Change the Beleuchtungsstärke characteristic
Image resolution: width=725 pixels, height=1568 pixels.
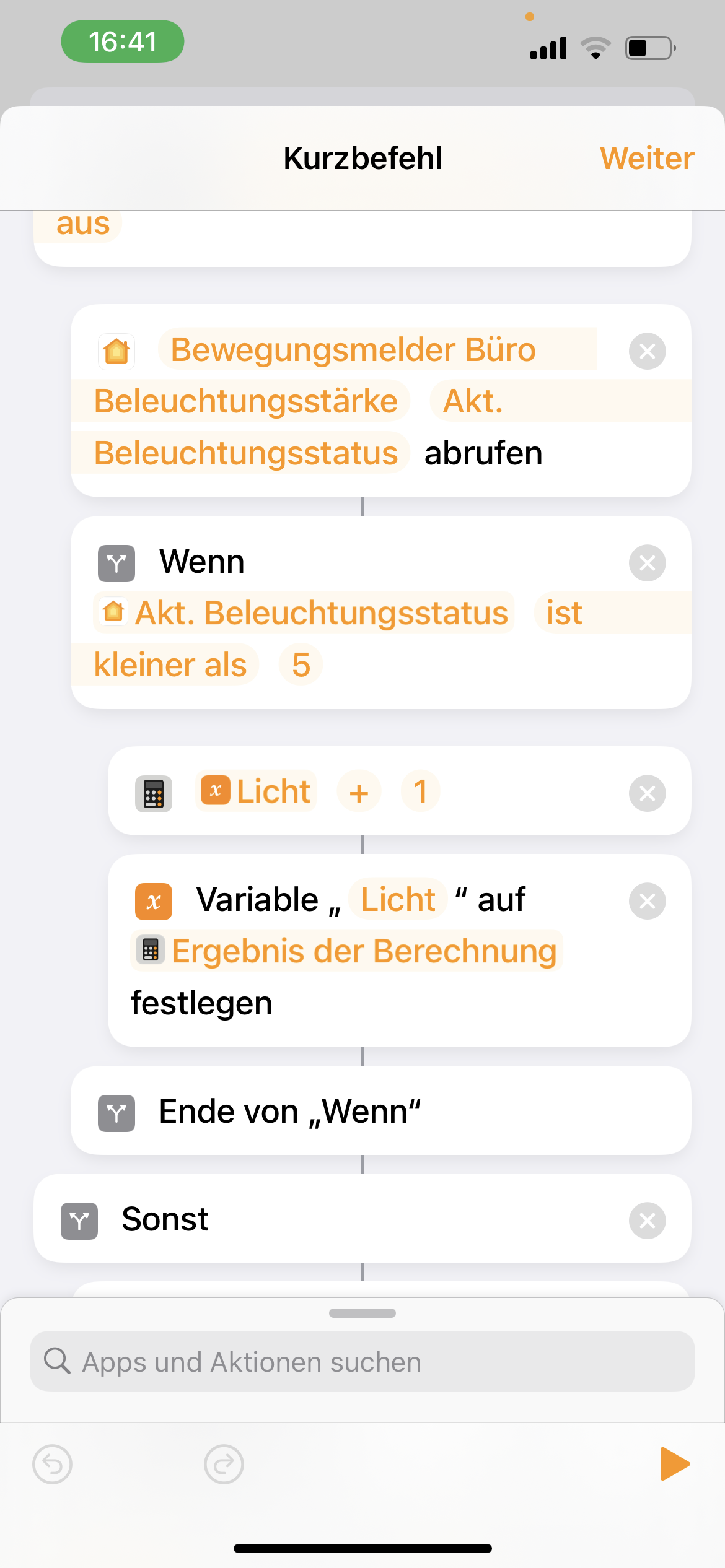coord(245,401)
